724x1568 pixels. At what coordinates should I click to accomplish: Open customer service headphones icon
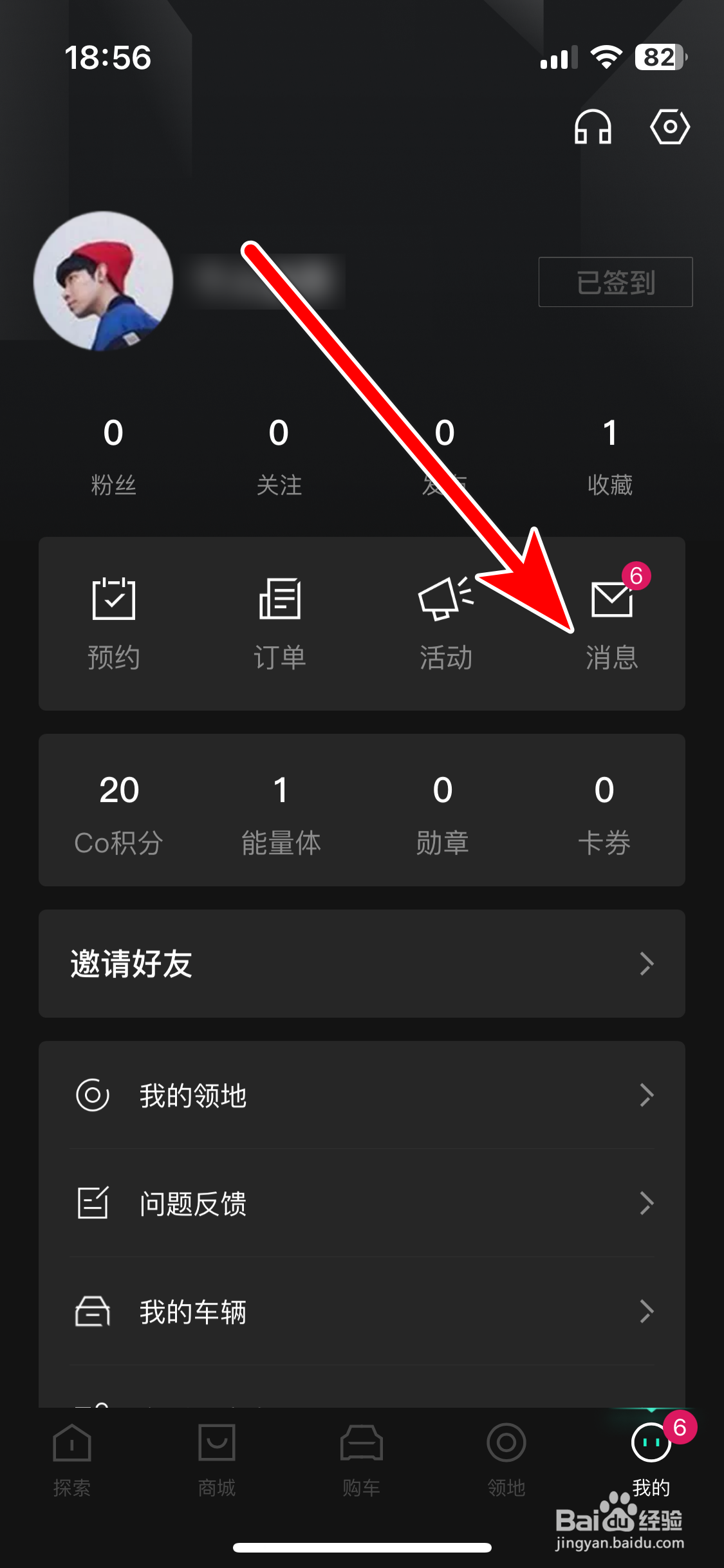click(x=591, y=127)
